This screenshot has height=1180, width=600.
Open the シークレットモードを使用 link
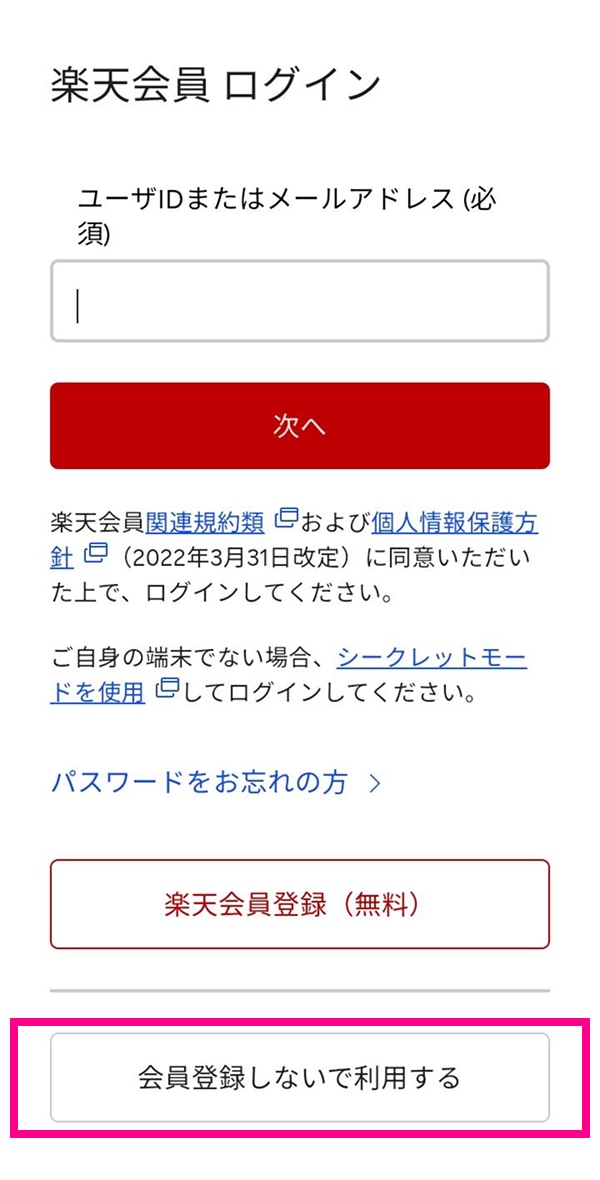(x=432, y=658)
